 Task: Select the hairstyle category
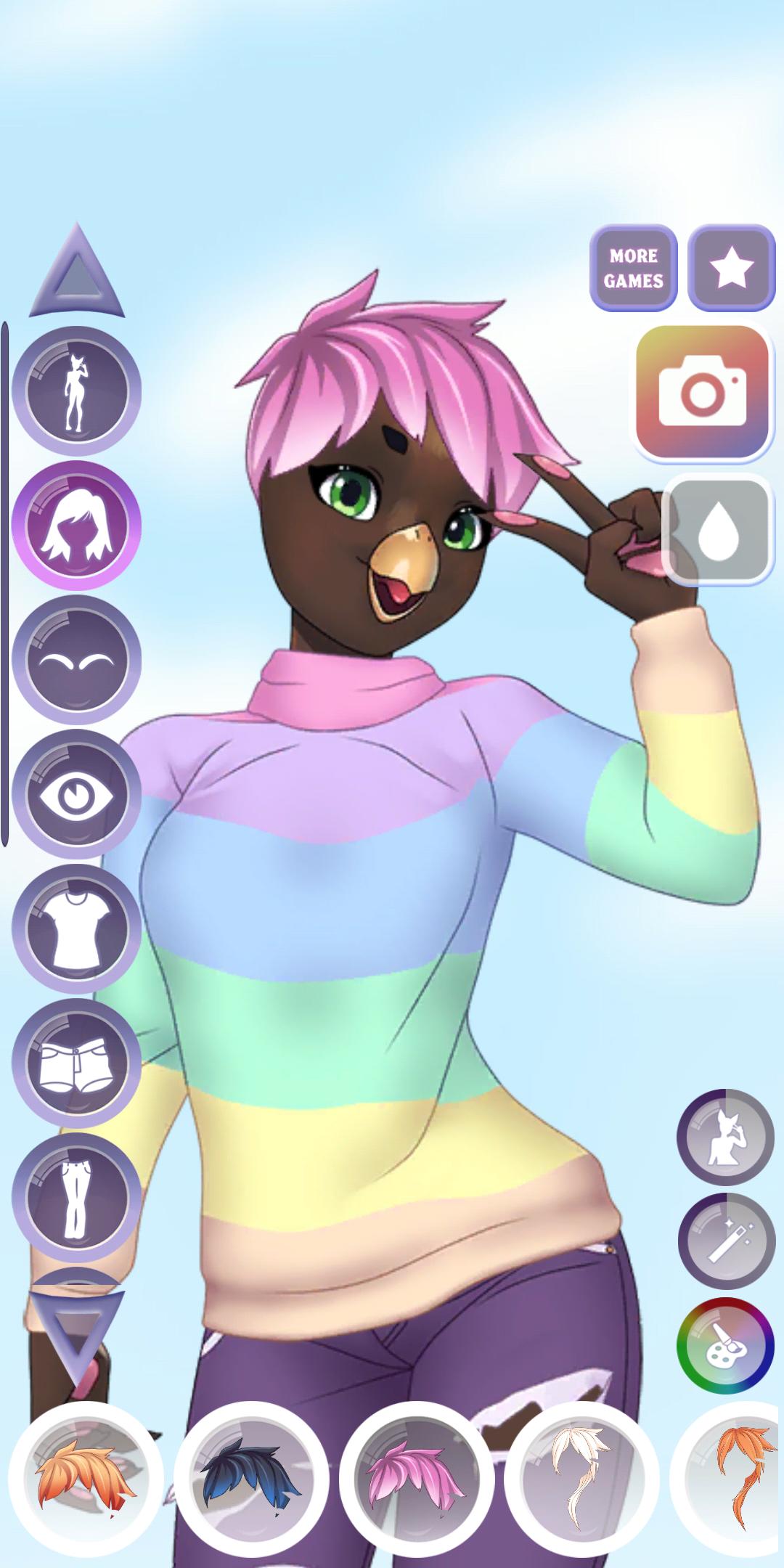pos(76,526)
